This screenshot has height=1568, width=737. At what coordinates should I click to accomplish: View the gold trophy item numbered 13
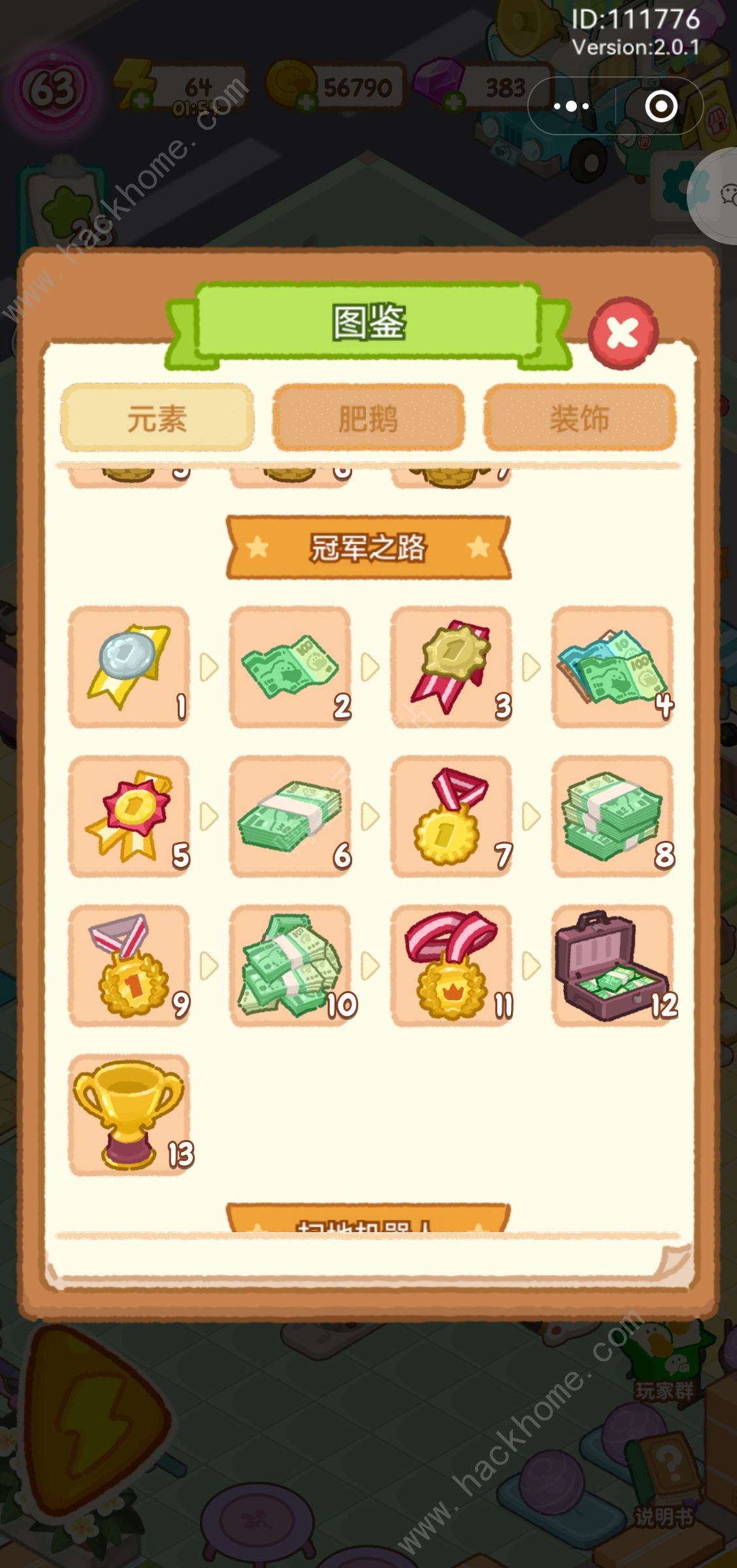tap(129, 1115)
